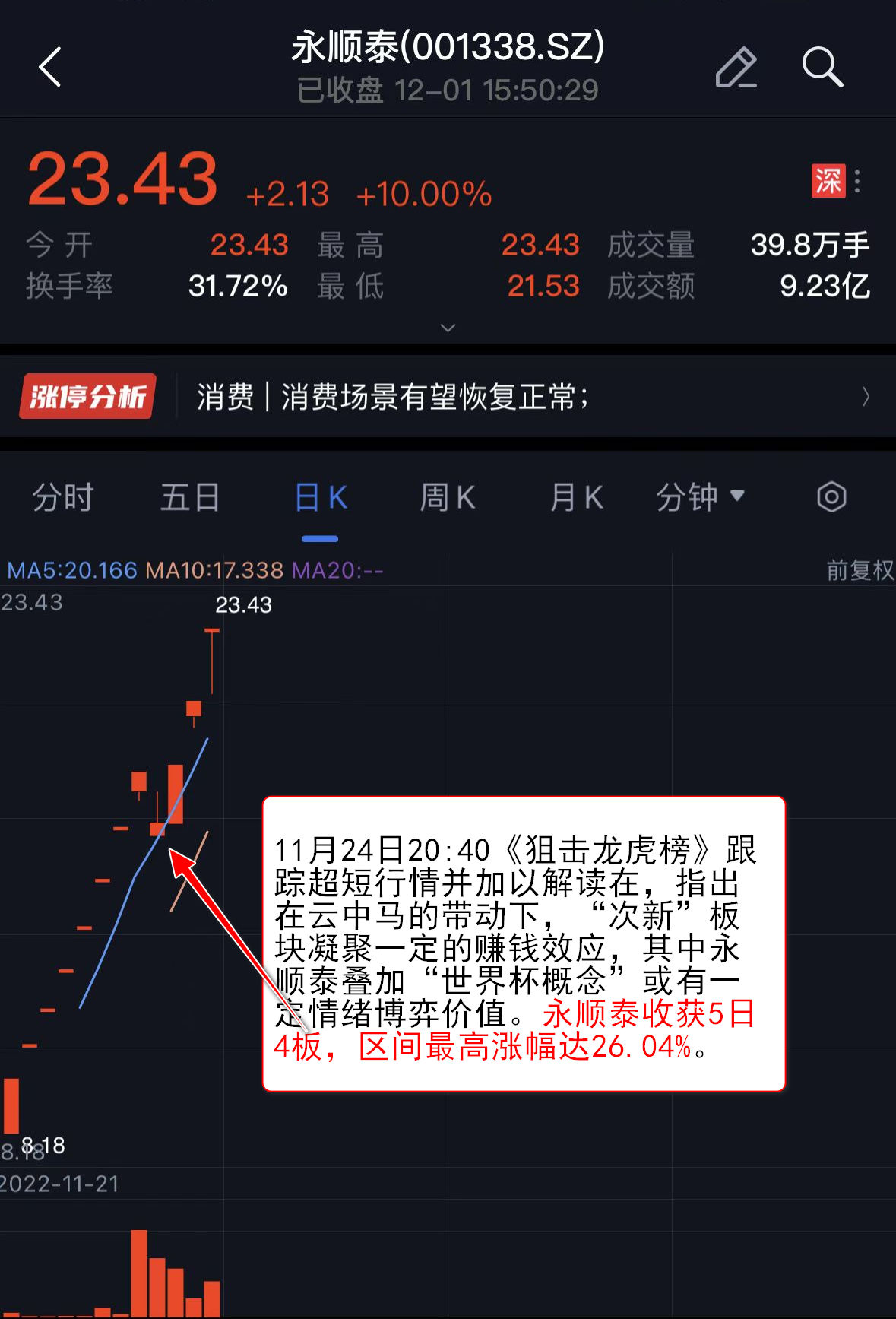Open chart settings hexagon icon

831,498
